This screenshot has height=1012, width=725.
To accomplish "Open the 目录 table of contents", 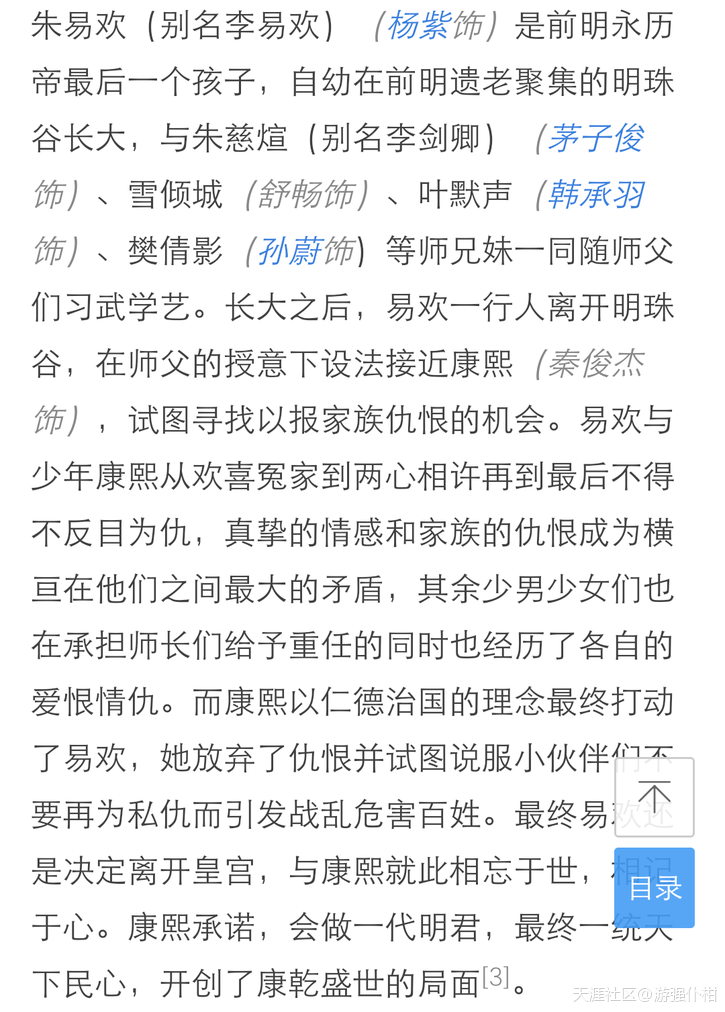I will [654, 887].
